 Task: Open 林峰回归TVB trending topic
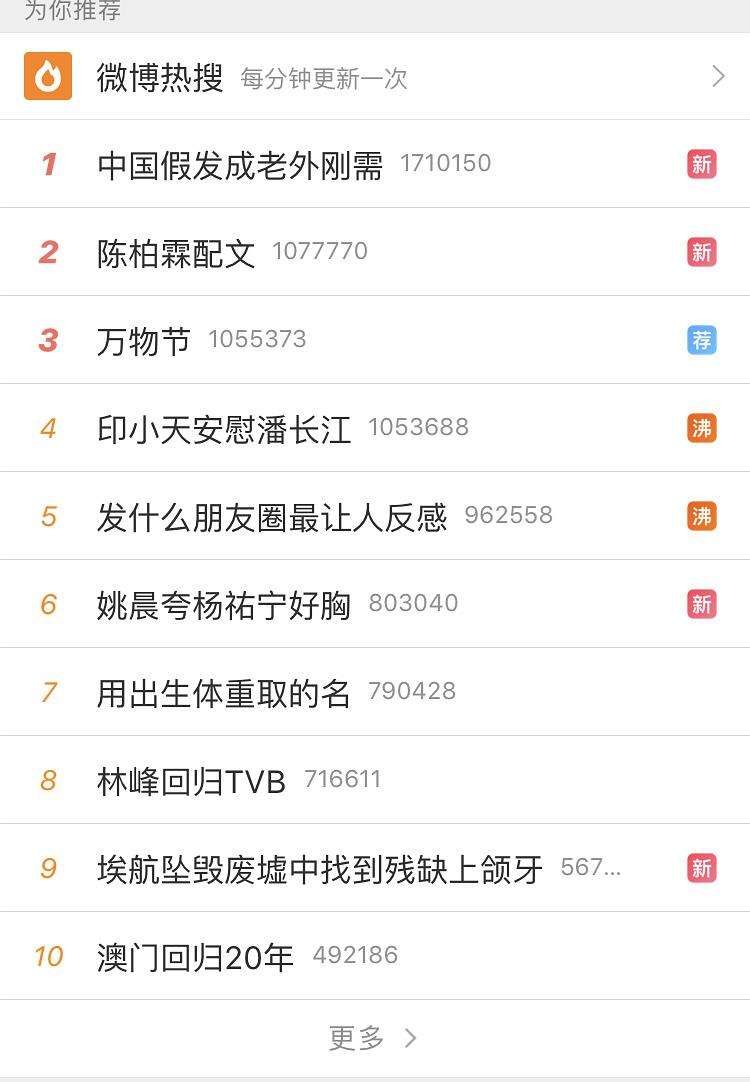click(192, 781)
